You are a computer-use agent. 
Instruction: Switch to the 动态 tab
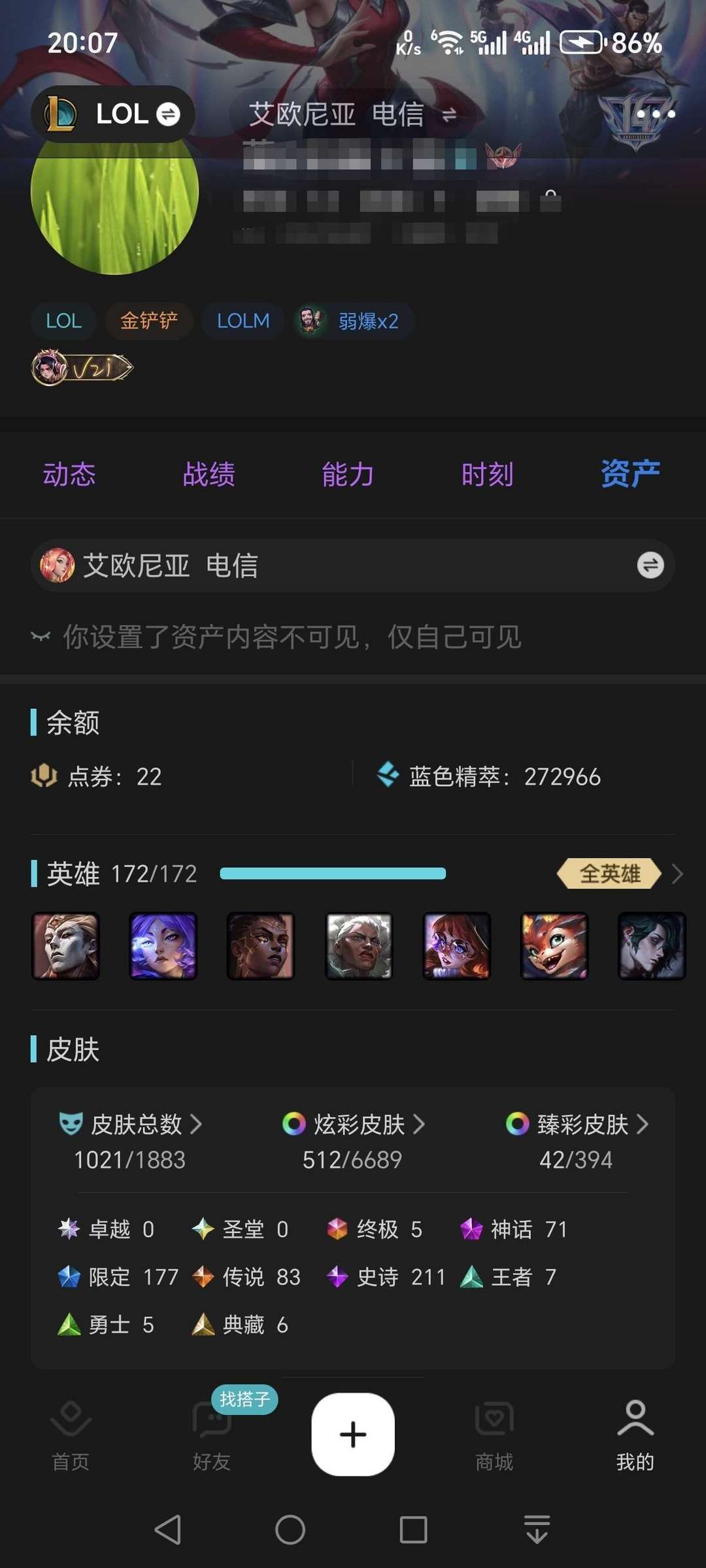click(x=69, y=474)
